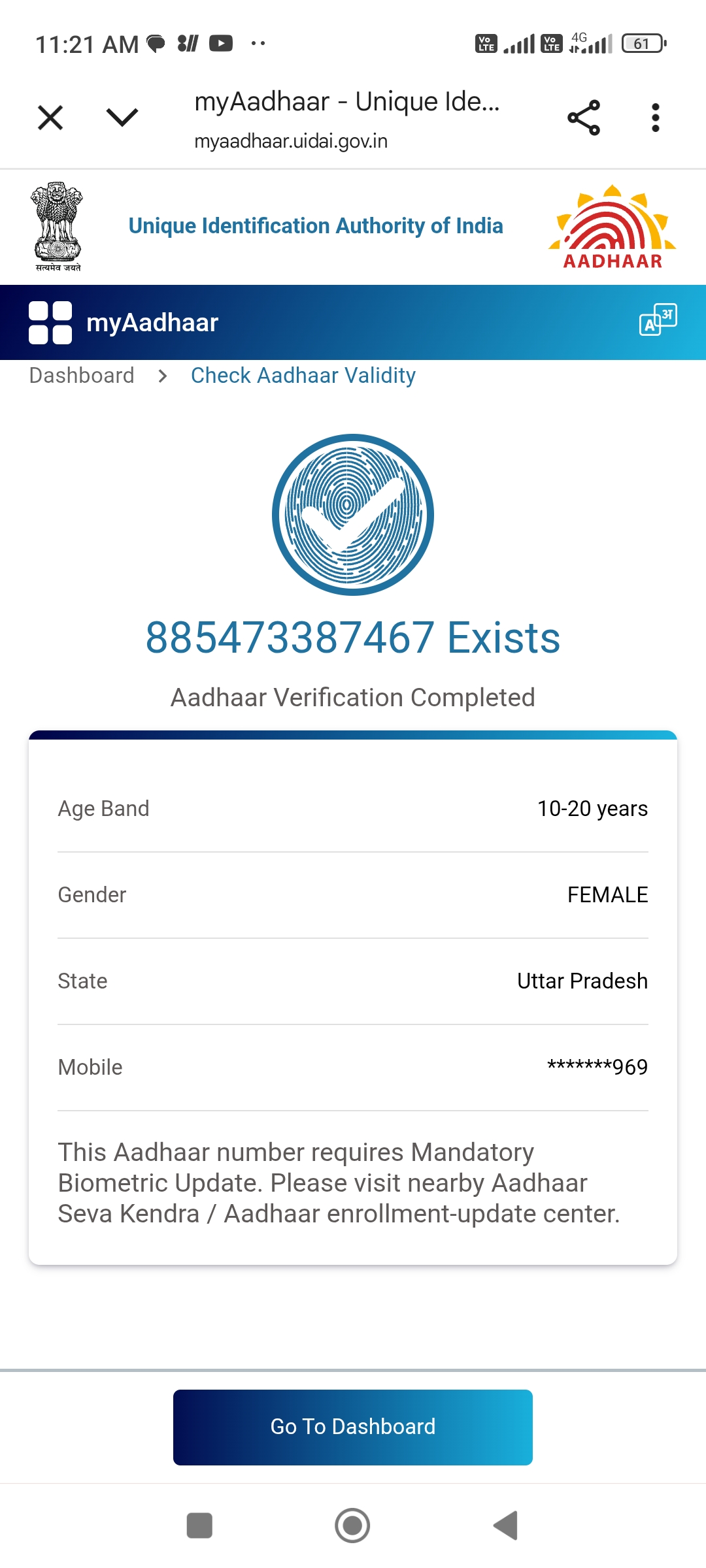The width and height of the screenshot is (706, 1568).
Task: Open the browser overflow menu
Action: 655,118
